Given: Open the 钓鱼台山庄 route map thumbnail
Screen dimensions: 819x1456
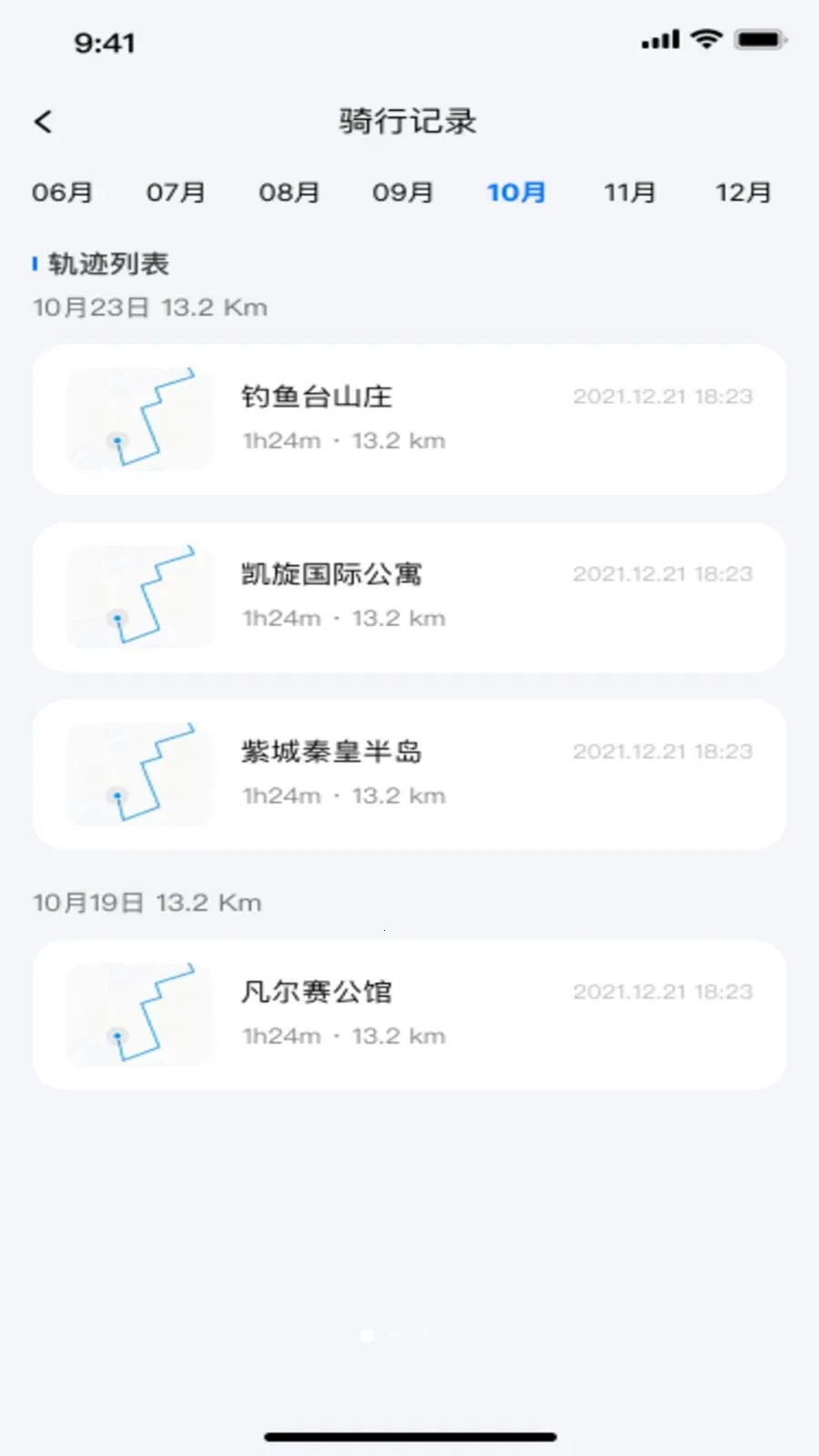Looking at the screenshot, I should coord(138,419).
